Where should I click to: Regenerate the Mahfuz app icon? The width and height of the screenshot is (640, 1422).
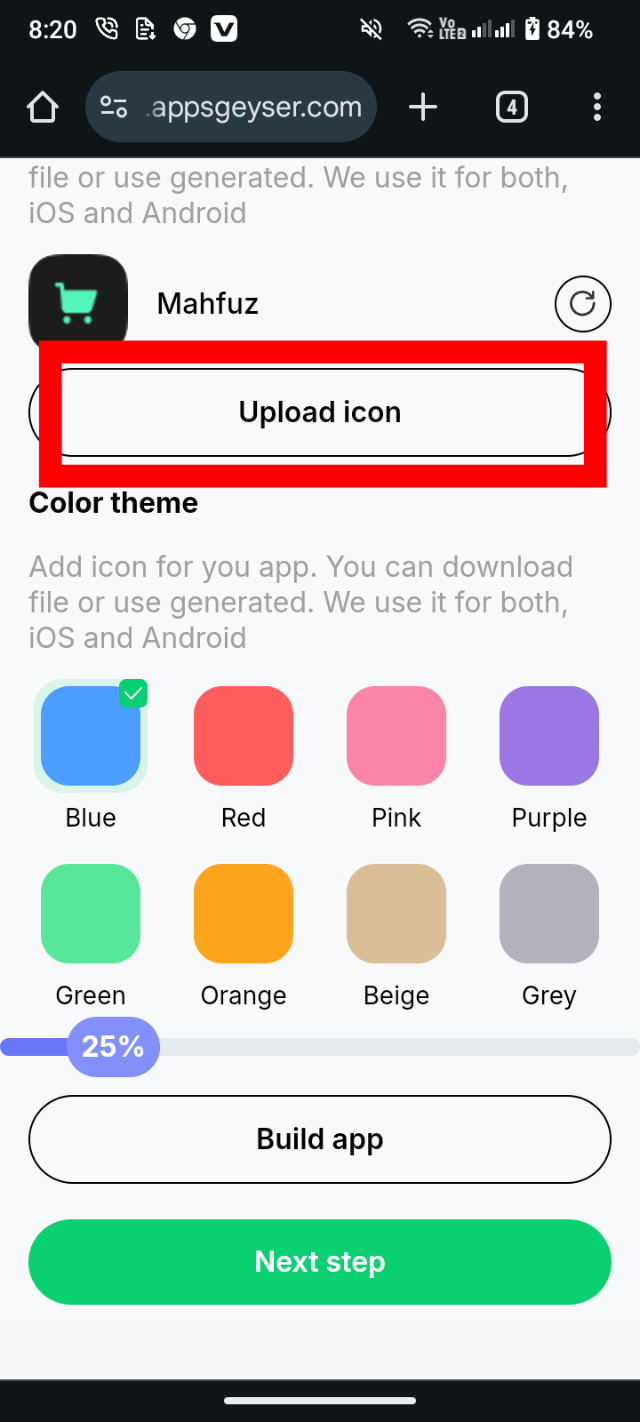582,303
